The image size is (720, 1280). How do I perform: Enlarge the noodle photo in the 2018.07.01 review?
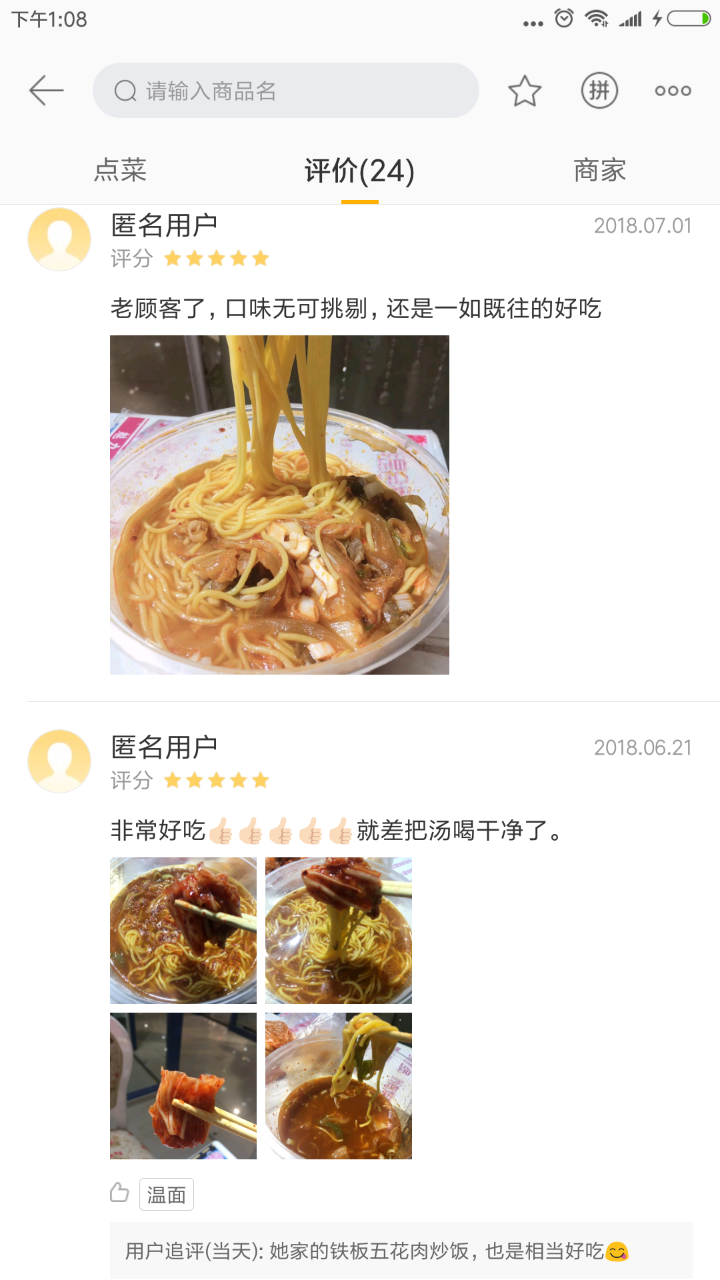coord(279,504)
